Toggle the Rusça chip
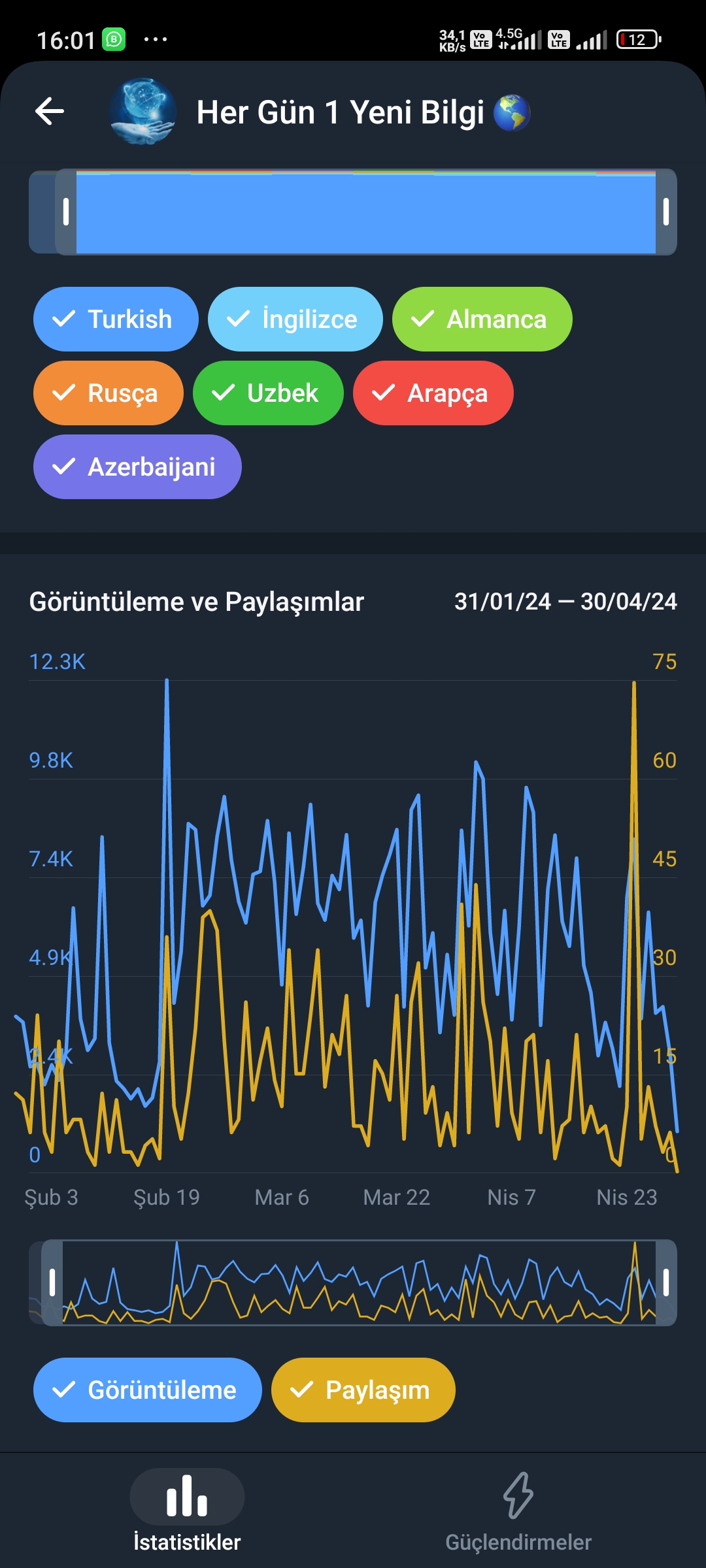Image resolution: width=706 pixels, height=1568 pixels. point(109,393)
